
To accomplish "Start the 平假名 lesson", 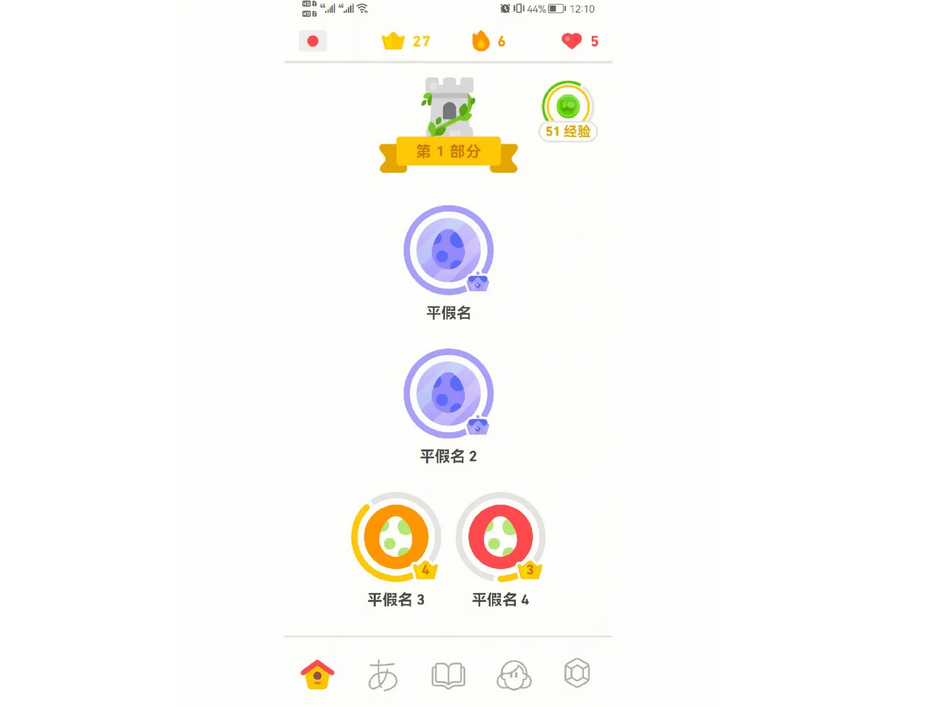I will (x=448, y=250).
